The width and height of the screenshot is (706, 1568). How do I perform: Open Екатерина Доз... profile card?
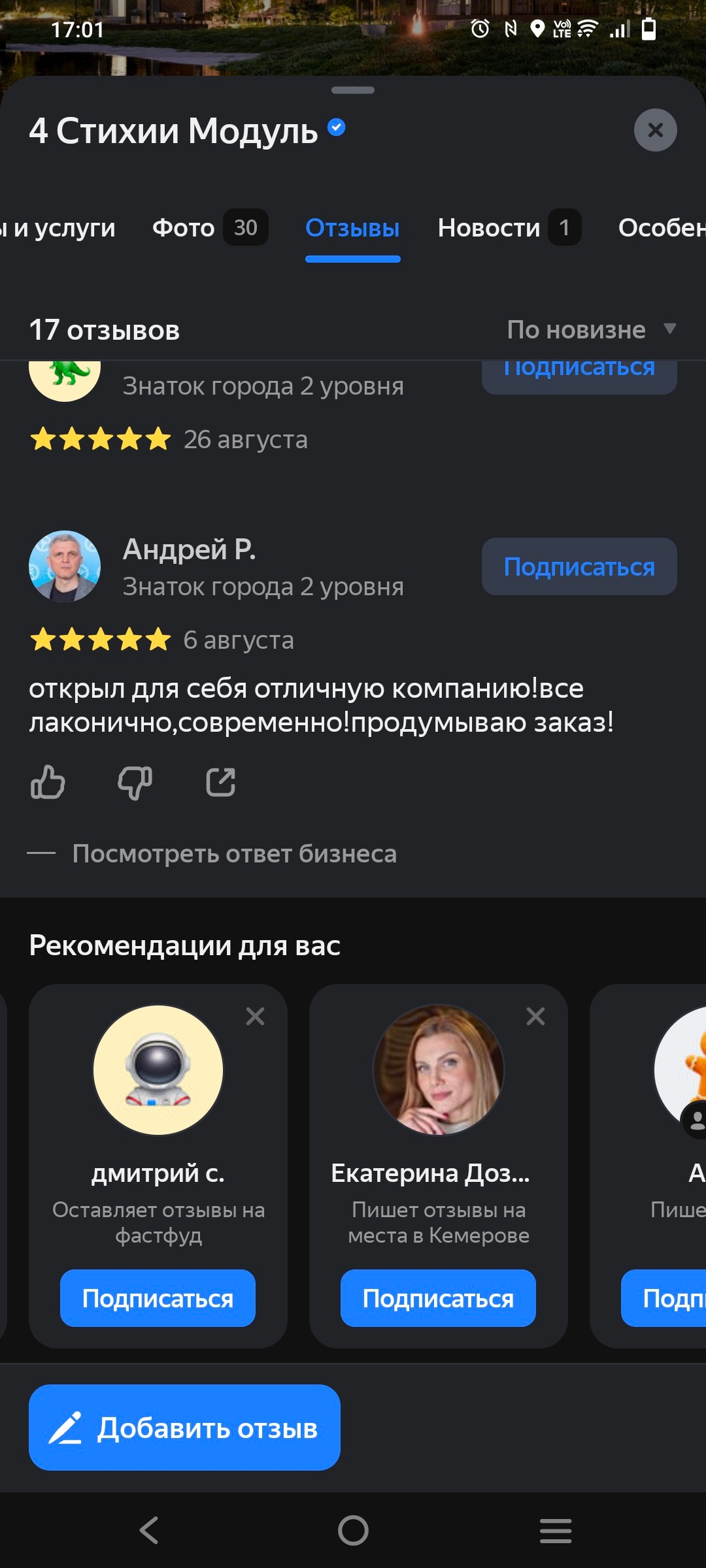pos(438,1104)
